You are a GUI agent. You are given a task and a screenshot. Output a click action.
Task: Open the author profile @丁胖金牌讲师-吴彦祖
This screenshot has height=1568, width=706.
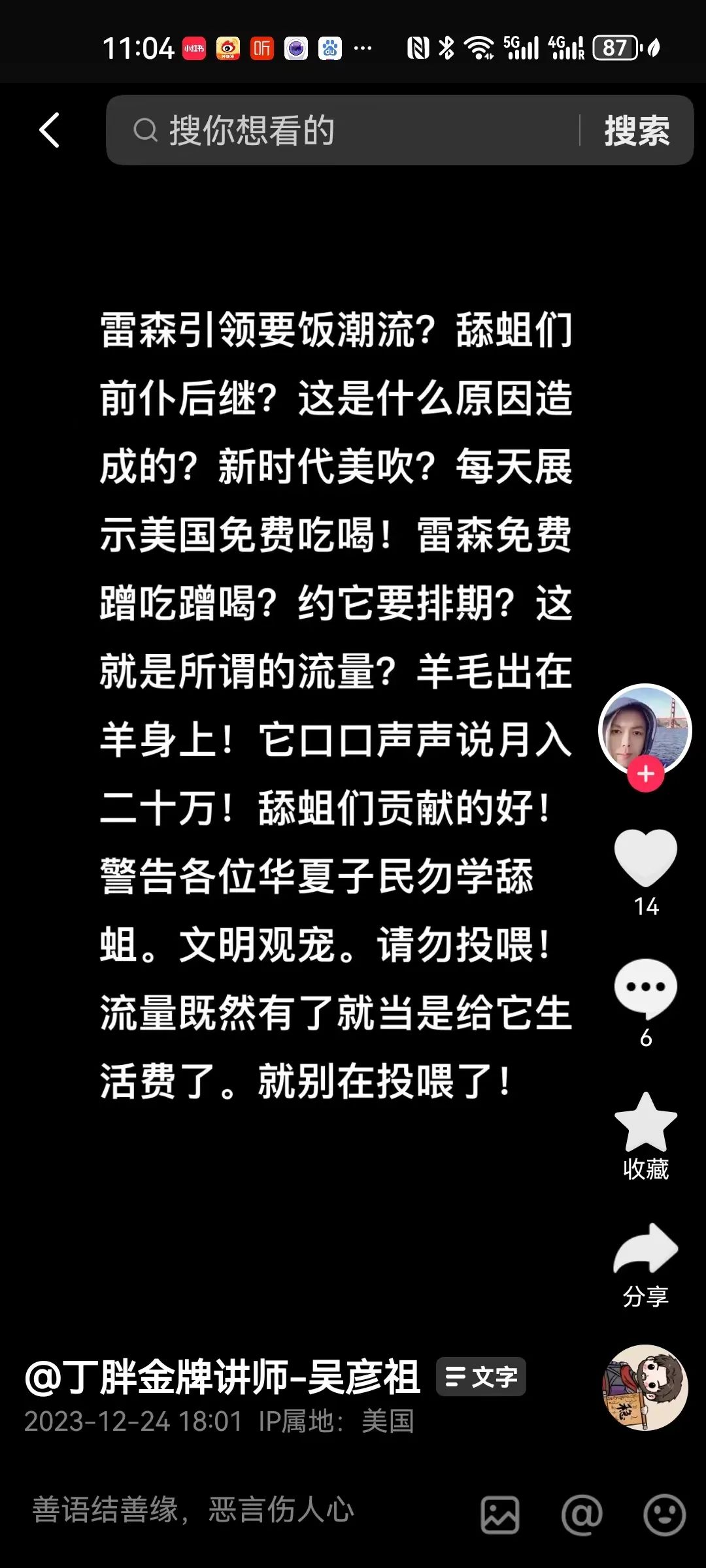[x=222, y=1377]
